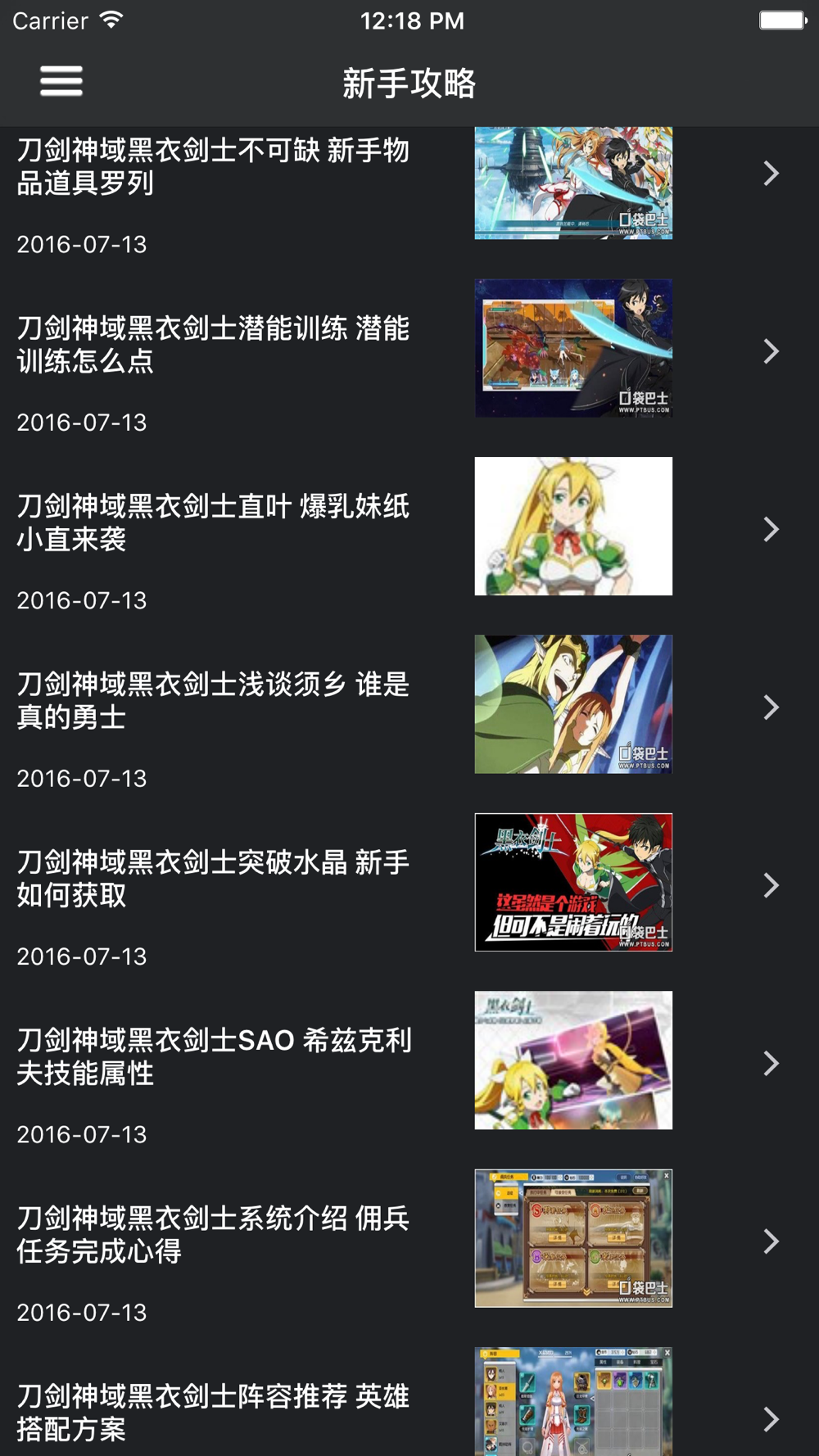Screen dimensions: 819x1456
Task: View article 突破水晶 新手如何获取
Action: click(x=213, y=879)
